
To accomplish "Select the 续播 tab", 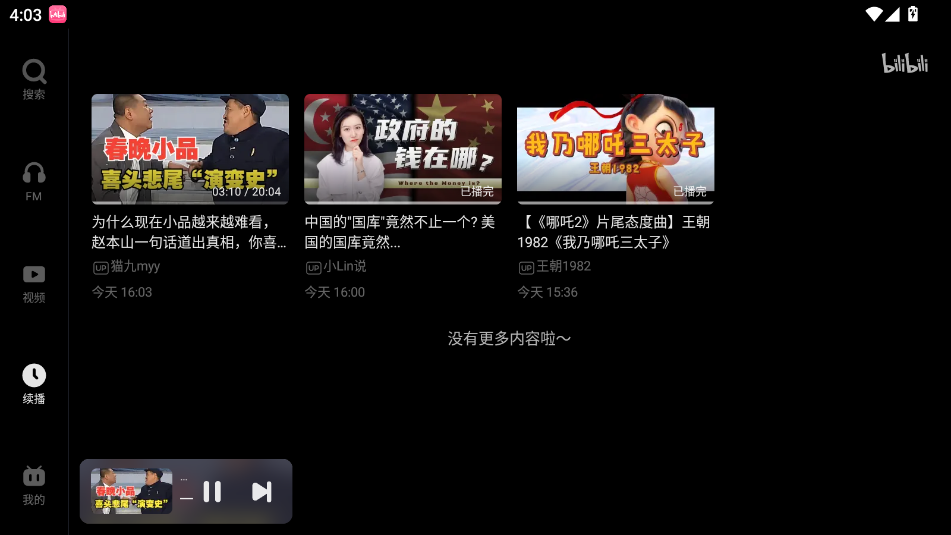I will [x=34, y=384].
